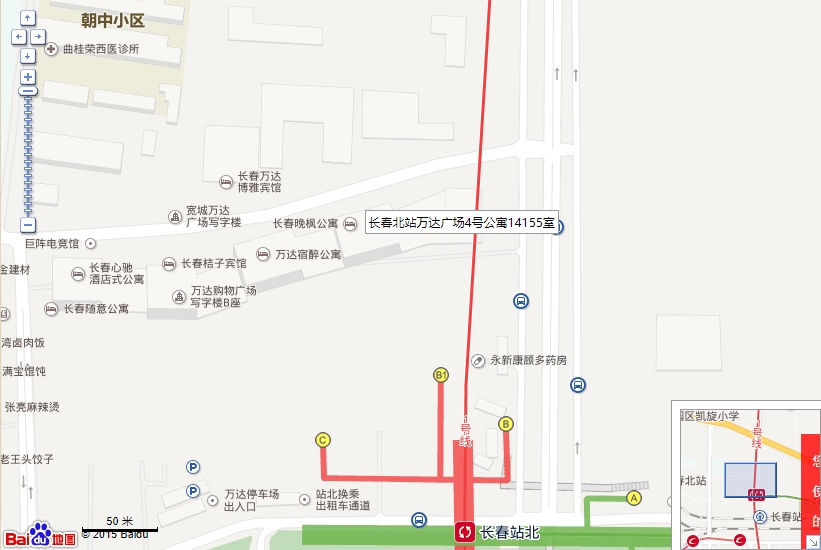Open the 长春晚枫公寓 place marker
This screenshot has height=550, width=821.
point(349,224)
